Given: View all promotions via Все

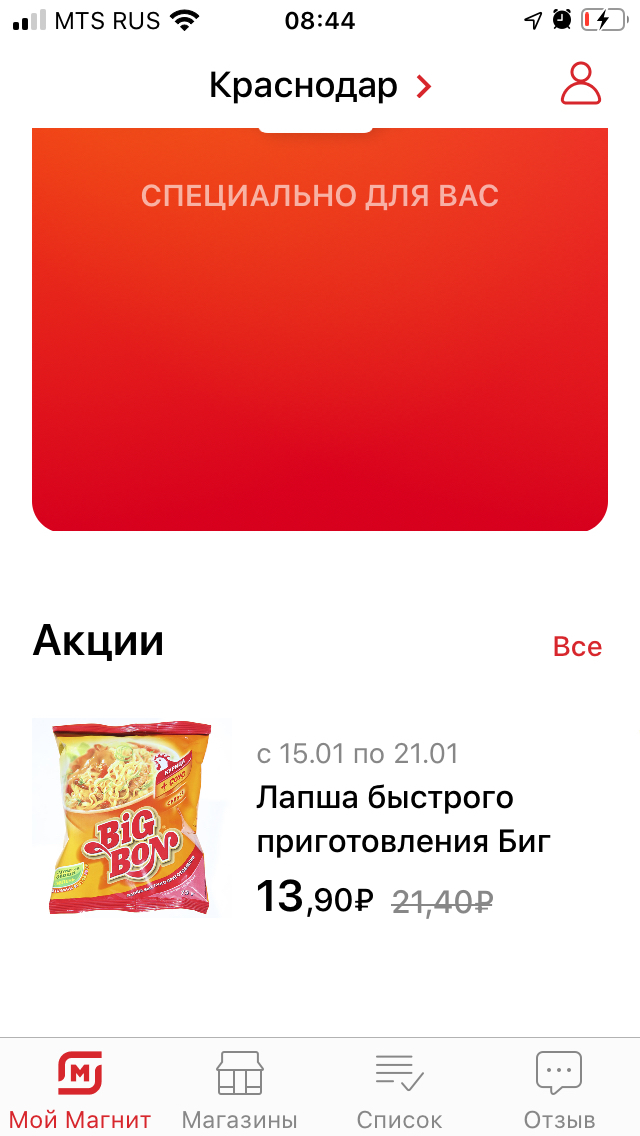Looking at the screenshot, I should (577, 646).
